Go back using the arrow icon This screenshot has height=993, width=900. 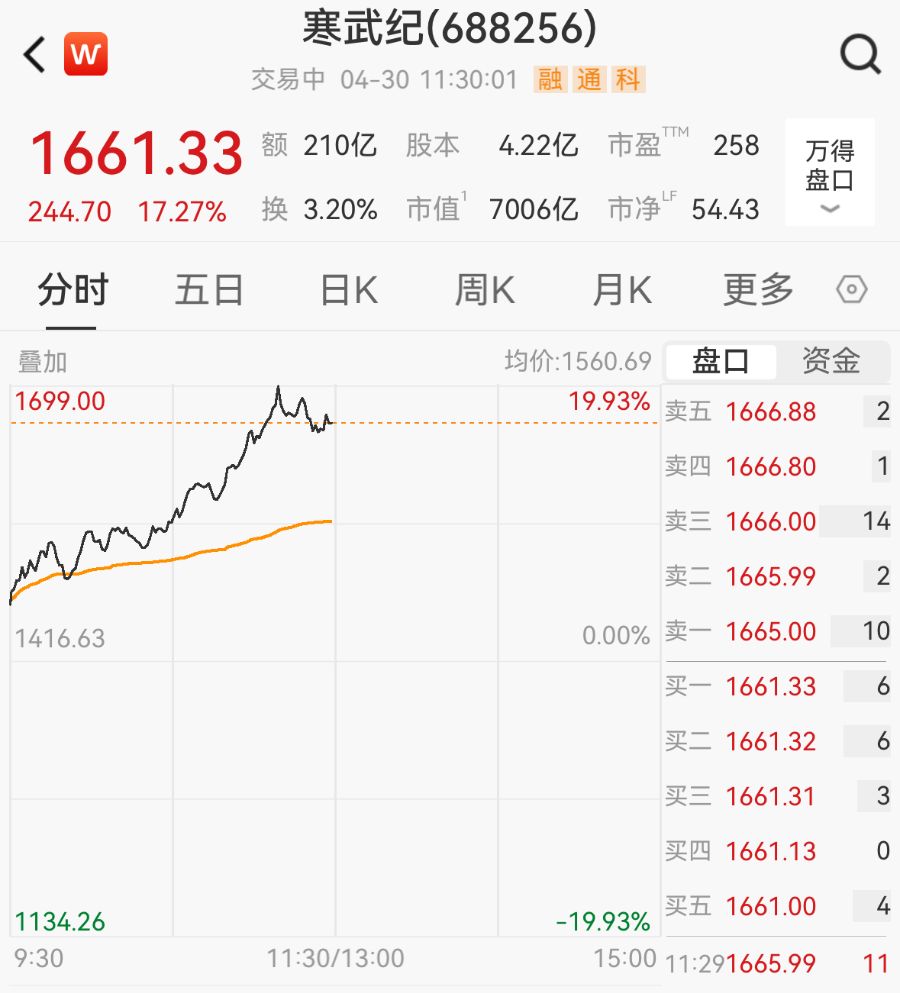click(35, 55)
